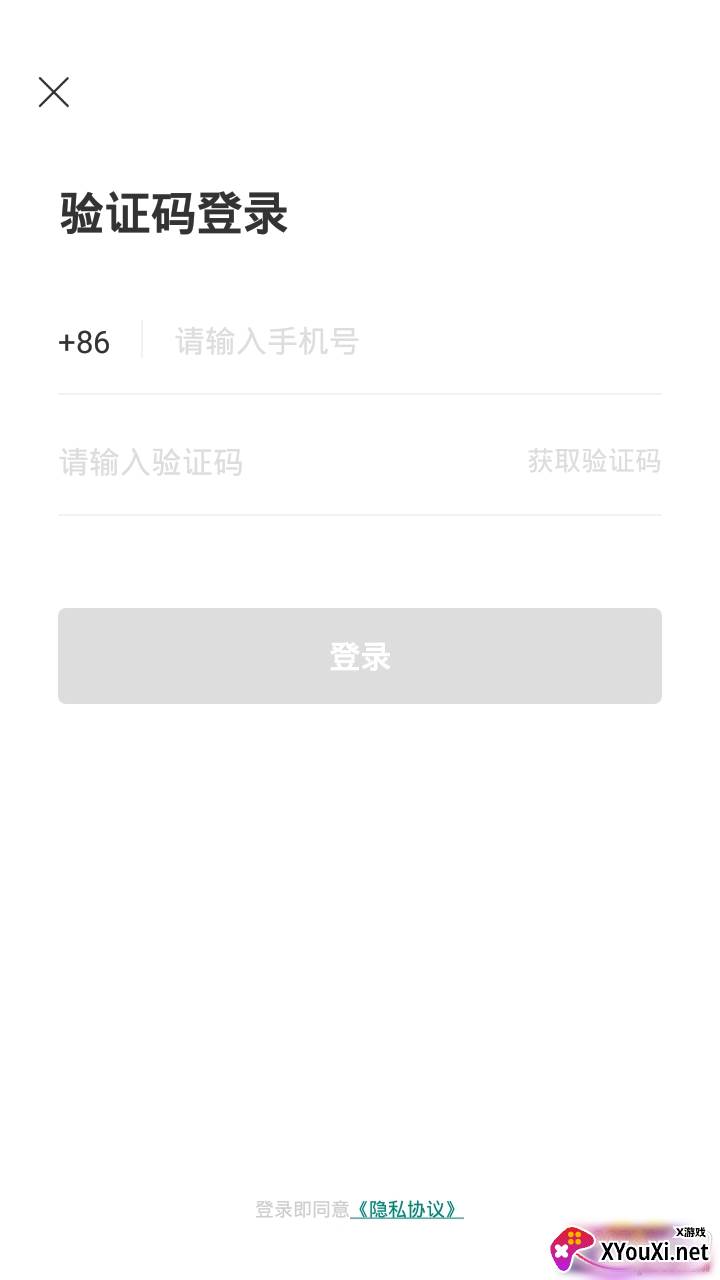Tap the 登录 login button
Viewport: 720px width, 1280px height.
pos(360,656)
